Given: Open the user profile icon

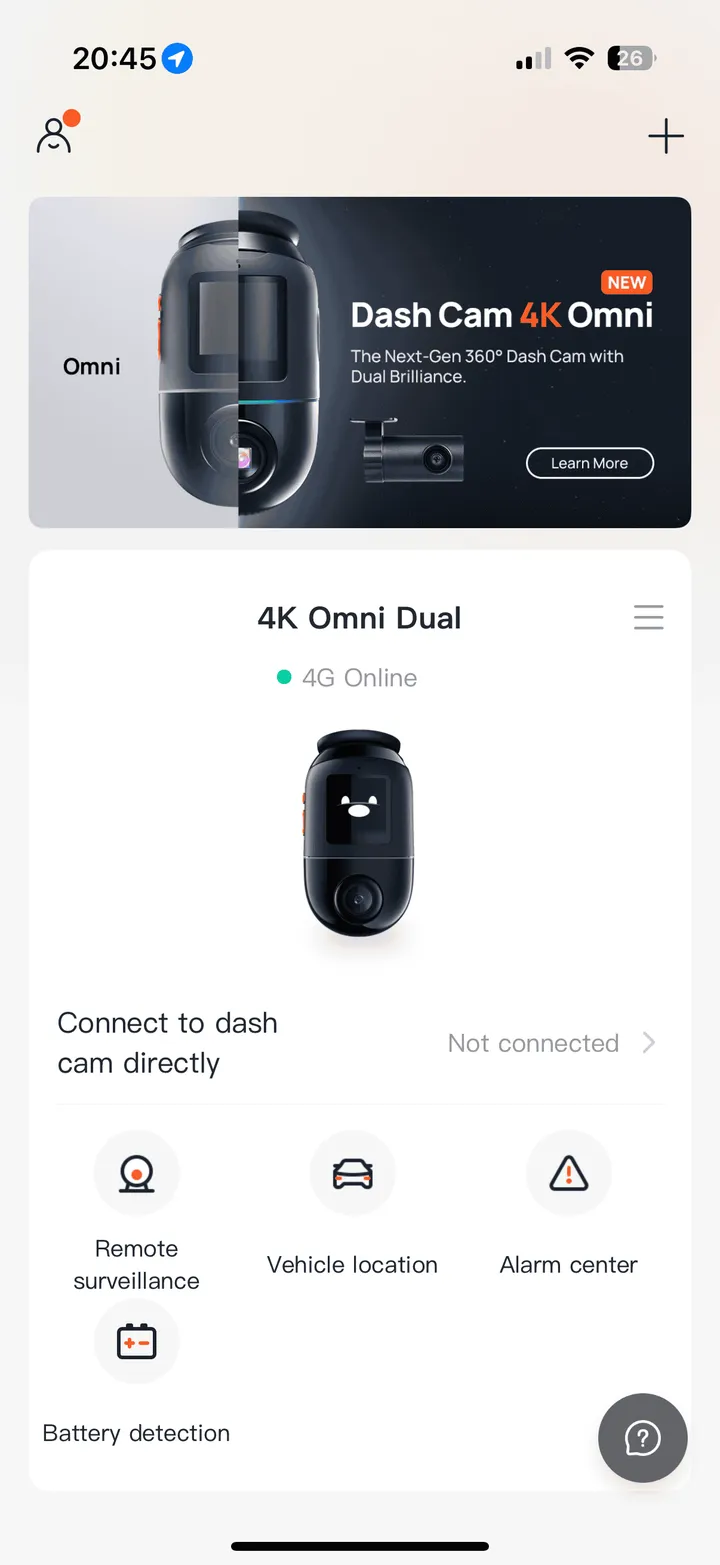Looking at the screenshot, I should pos(54,135).
